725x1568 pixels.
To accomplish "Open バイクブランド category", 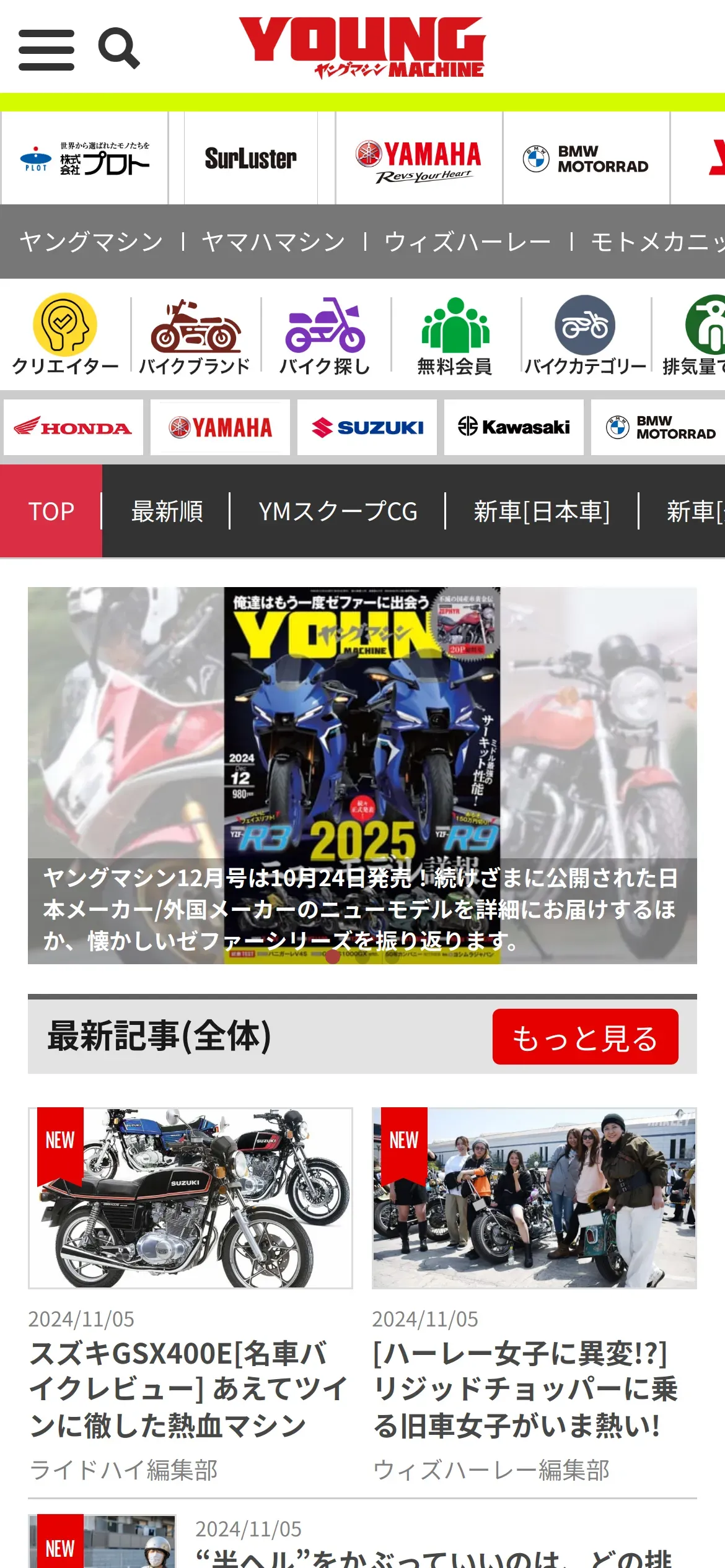I will pos(195,334).
